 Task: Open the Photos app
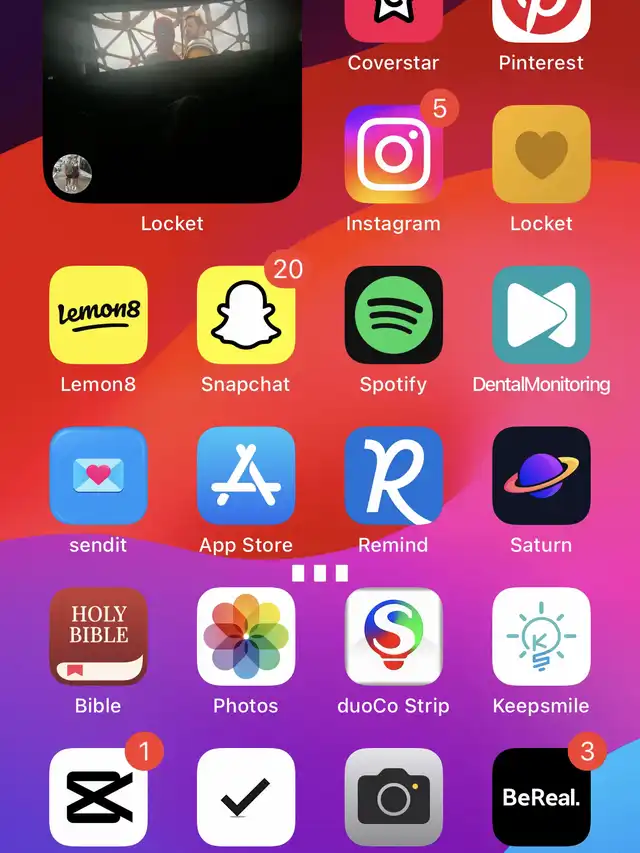(246, 637)
